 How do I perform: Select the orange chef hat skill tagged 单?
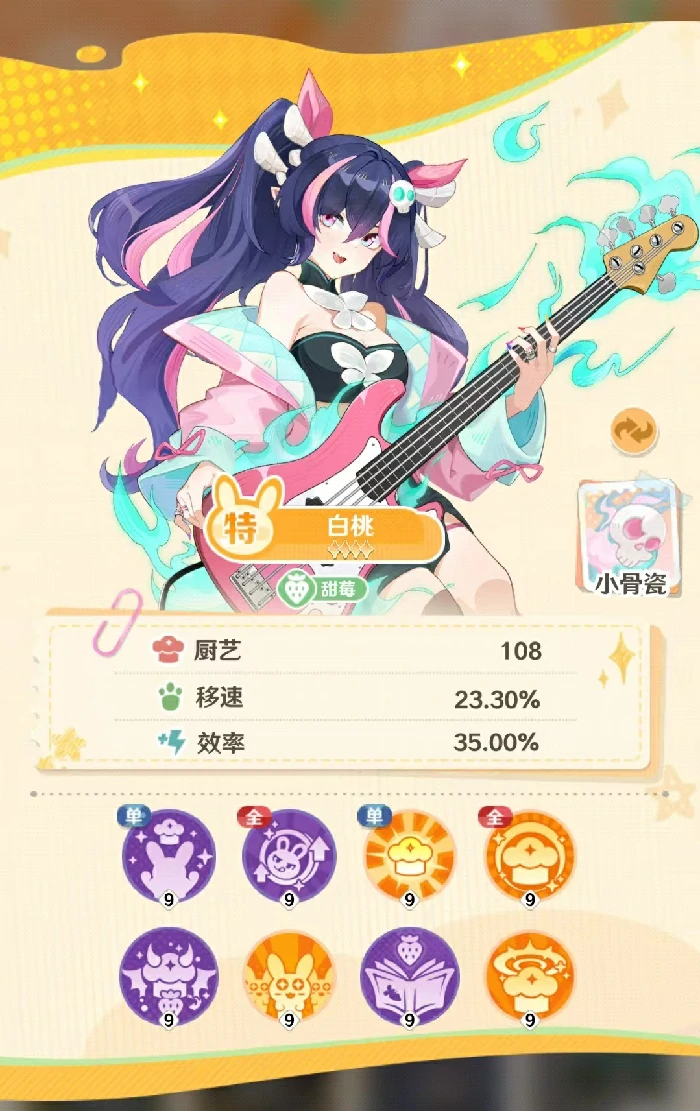(x=409, y=856)
